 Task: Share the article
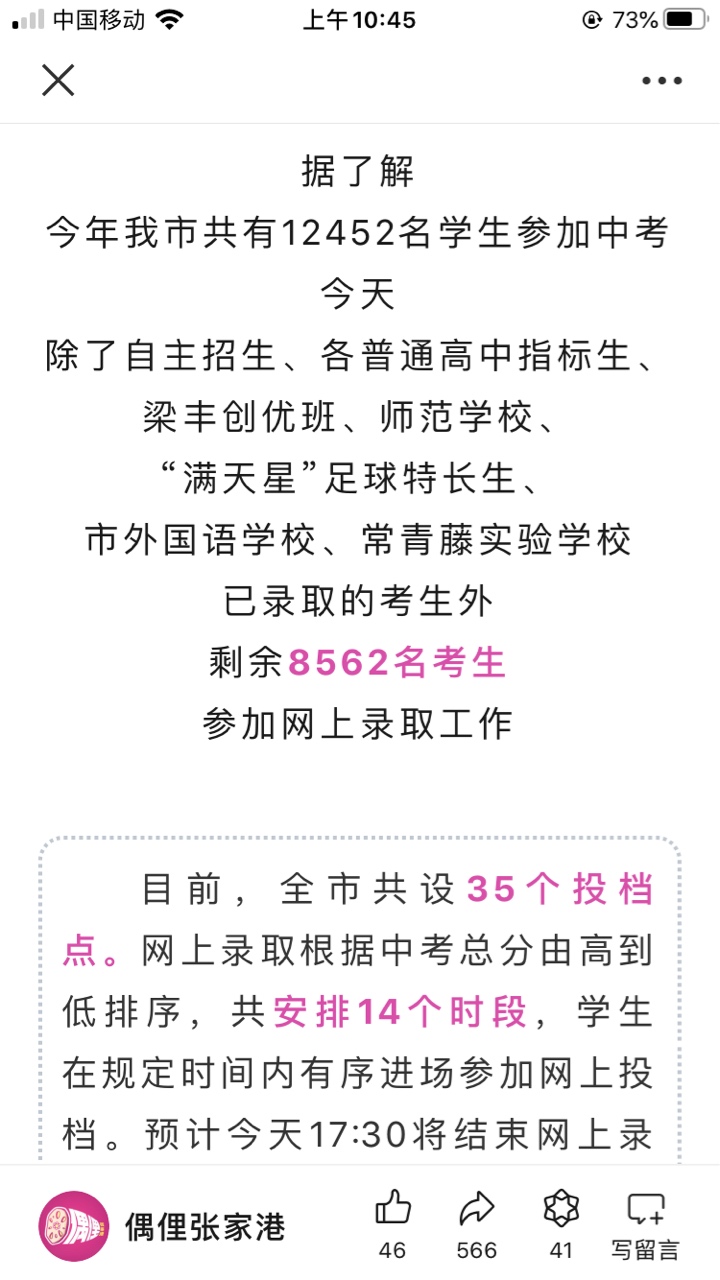coord(476,1223)
